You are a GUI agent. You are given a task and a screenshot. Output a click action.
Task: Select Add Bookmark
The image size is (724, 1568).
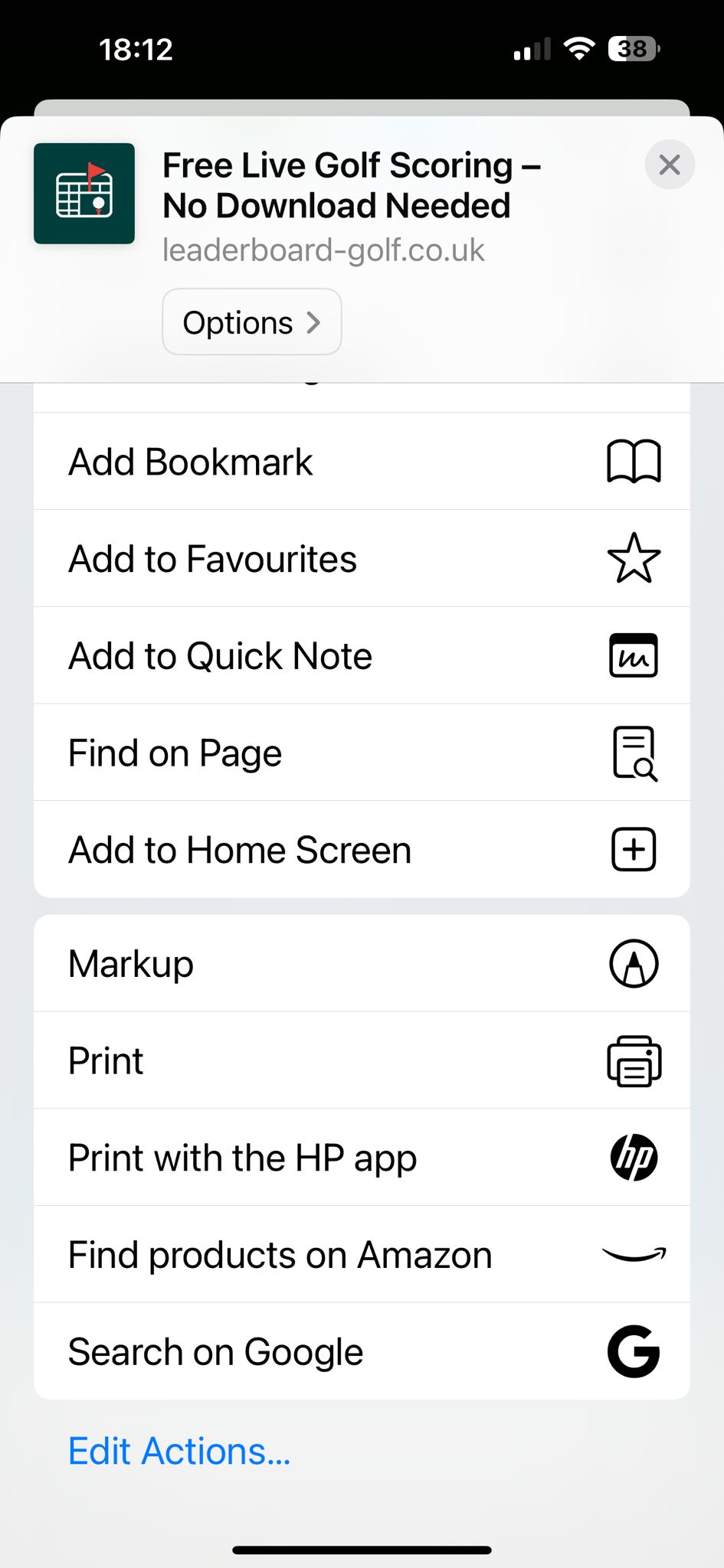(362, 462)
